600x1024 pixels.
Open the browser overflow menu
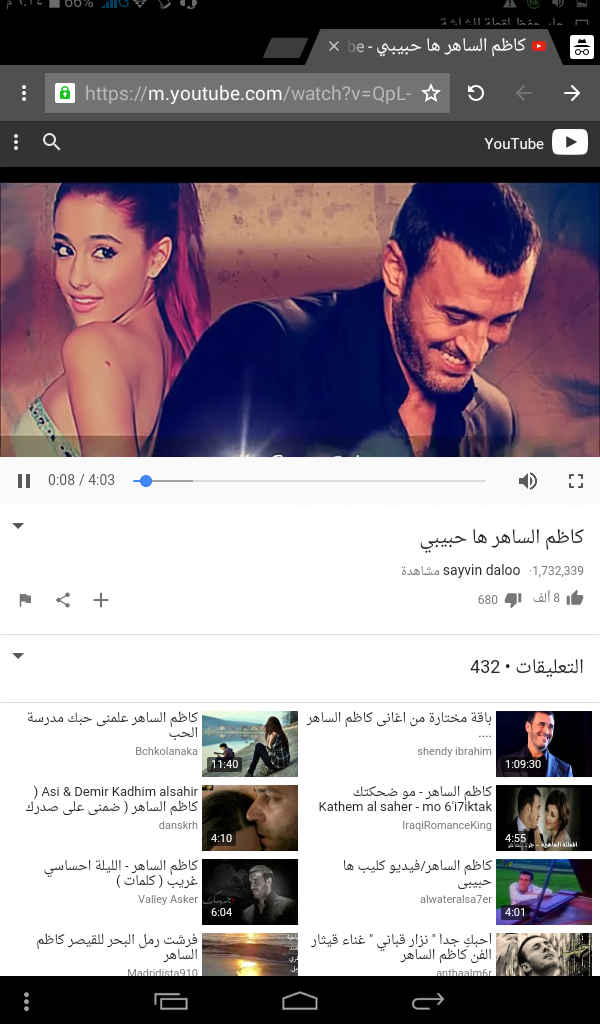tap(24, 93)
